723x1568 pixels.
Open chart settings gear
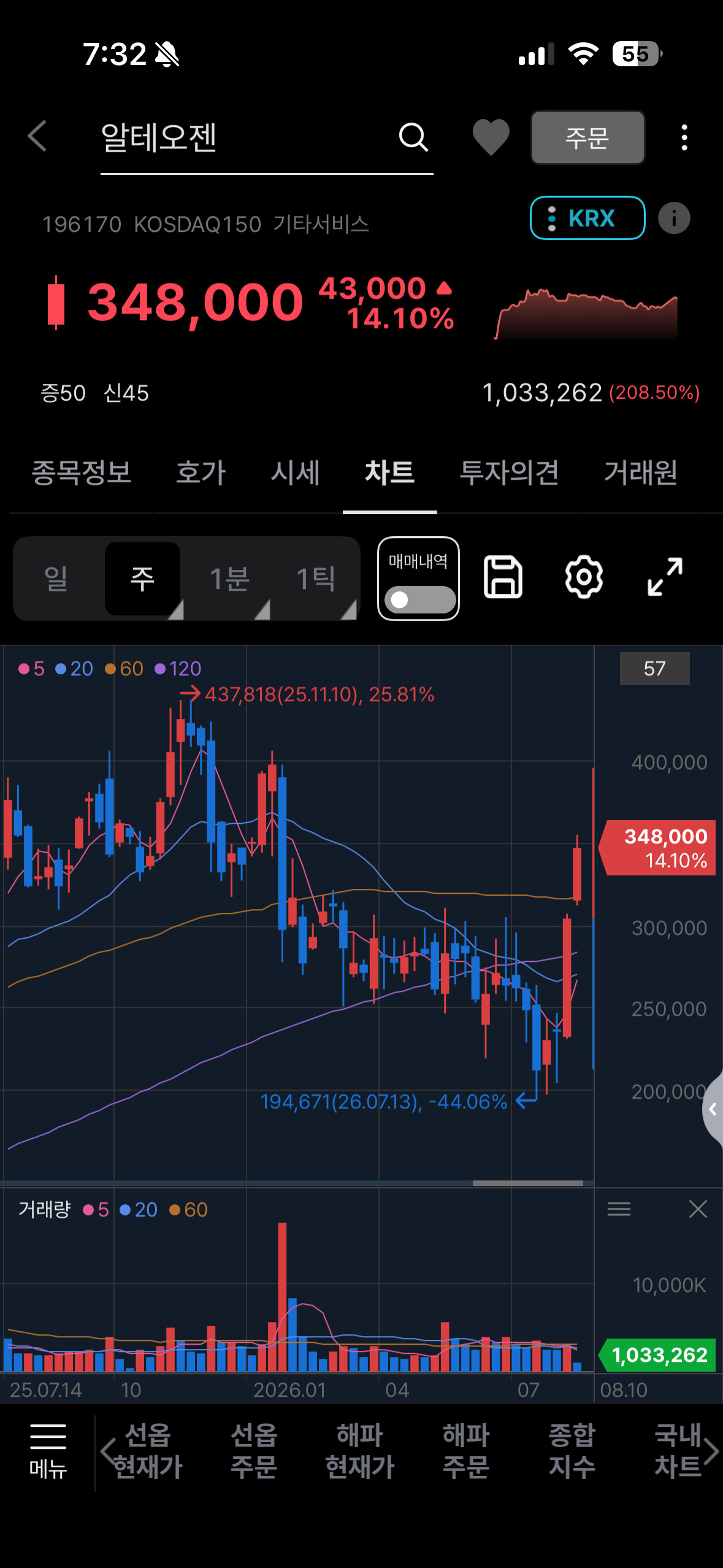pyautogui.click(x=584, y=577)
